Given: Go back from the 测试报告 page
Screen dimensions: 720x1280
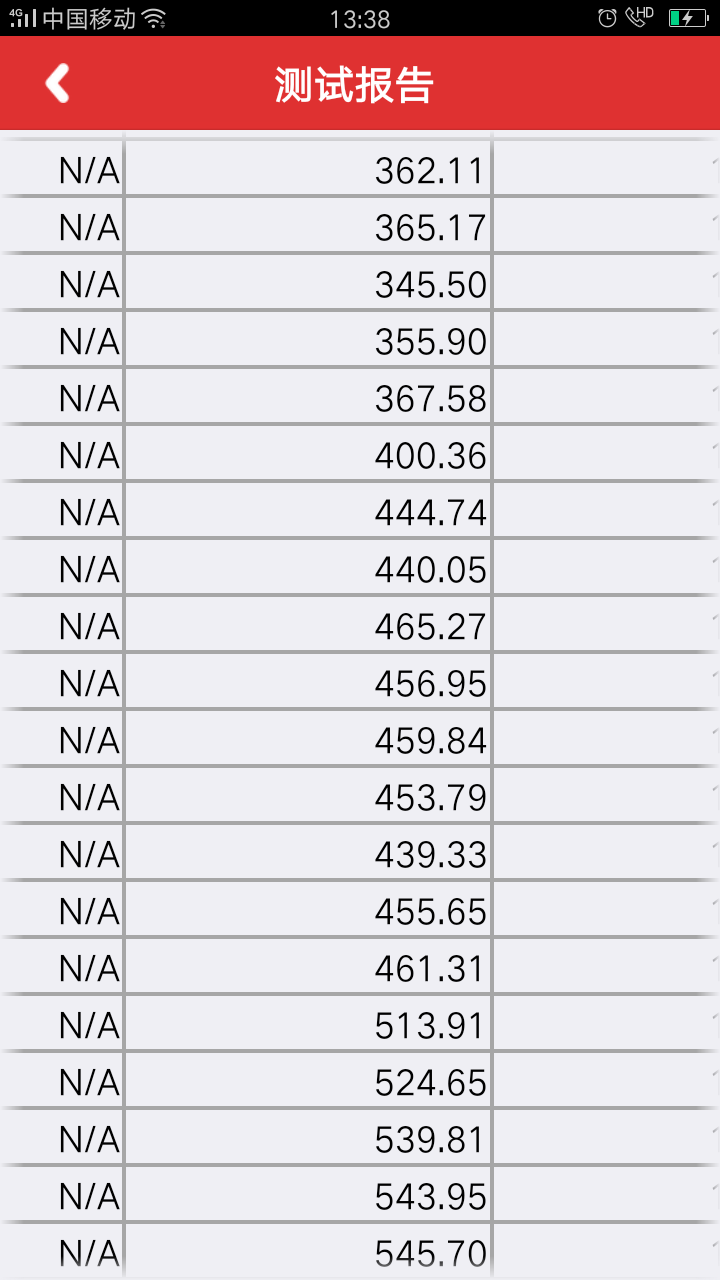Looking at the screenshot, I should click(x=58, y=84).
